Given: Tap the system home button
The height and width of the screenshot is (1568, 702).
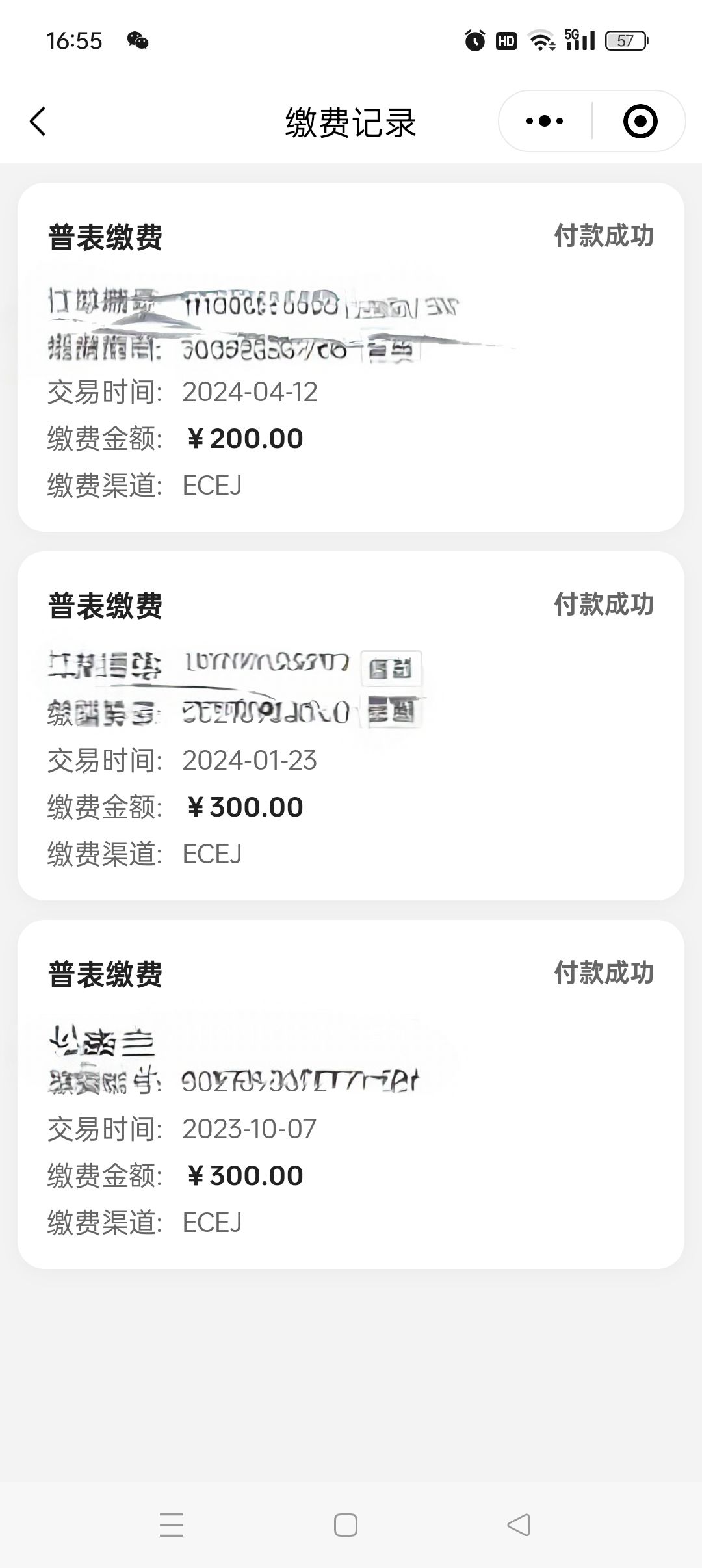Looking at the screenshot, I should 346,1525.
